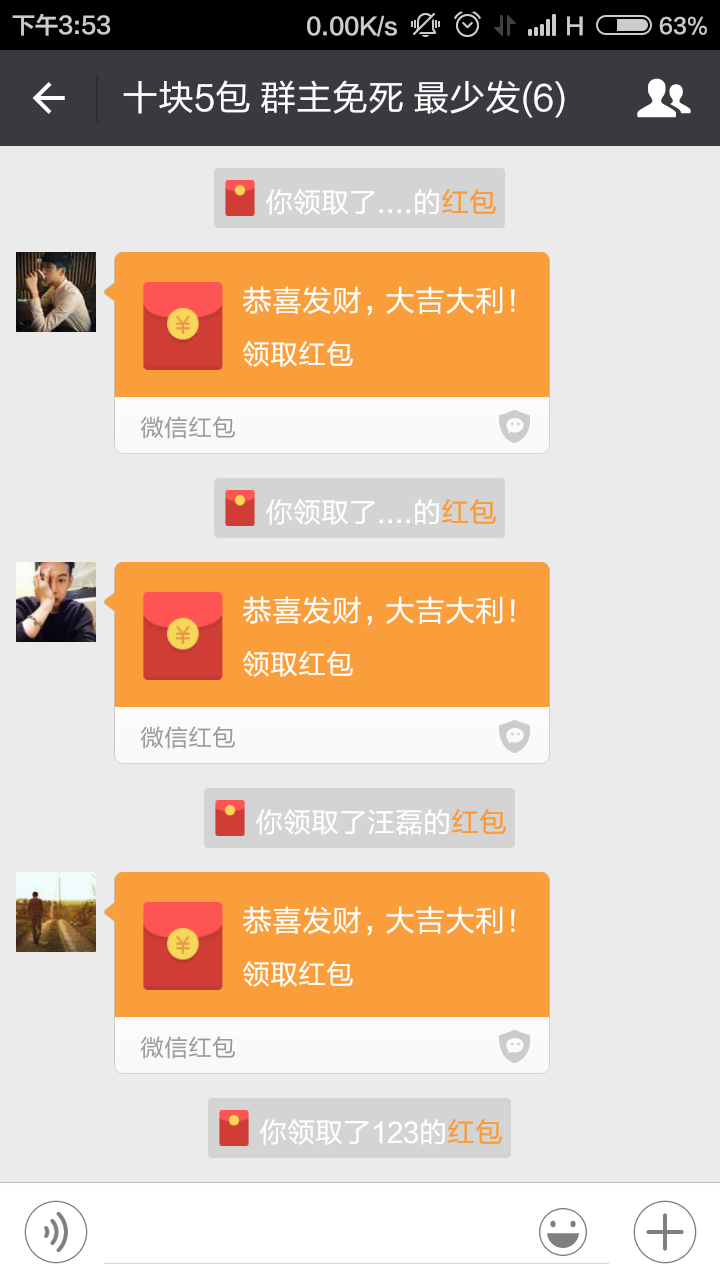This screenshot has height=1280, width=720.
Task: Switch to voice message input
Action: 56,1232
